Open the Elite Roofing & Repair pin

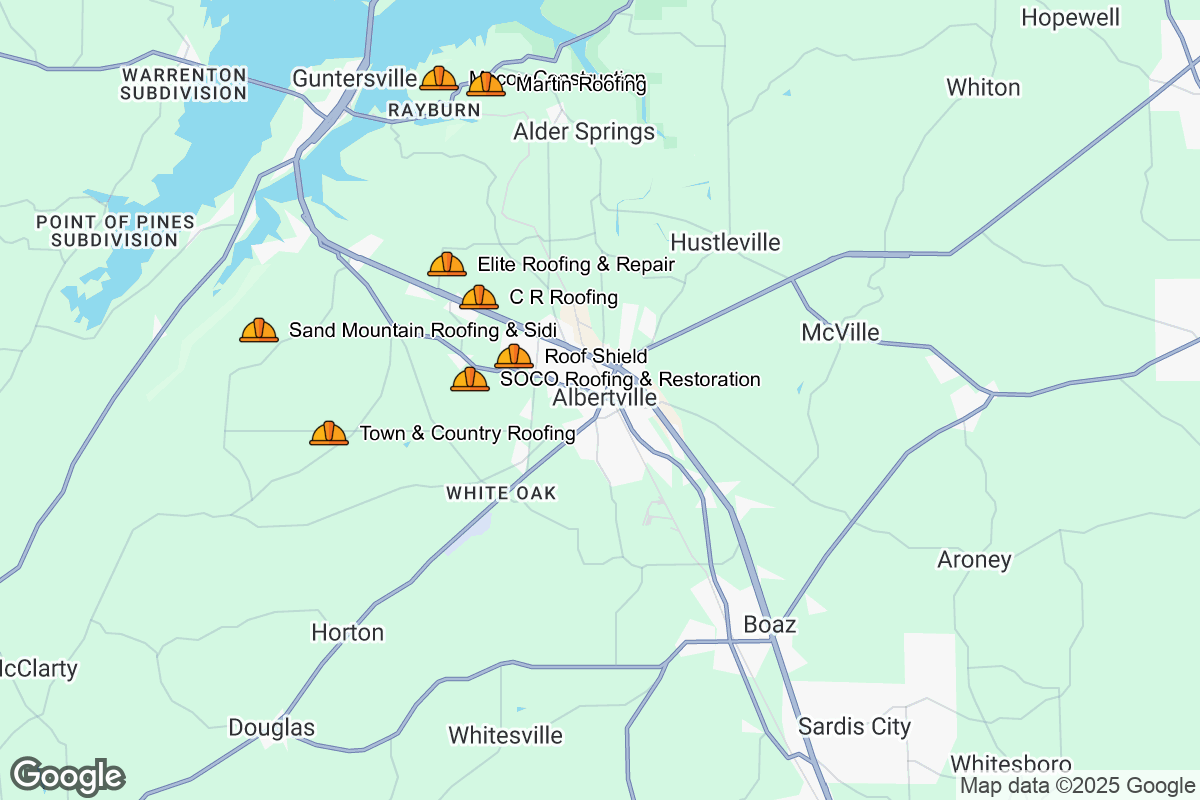447,265
